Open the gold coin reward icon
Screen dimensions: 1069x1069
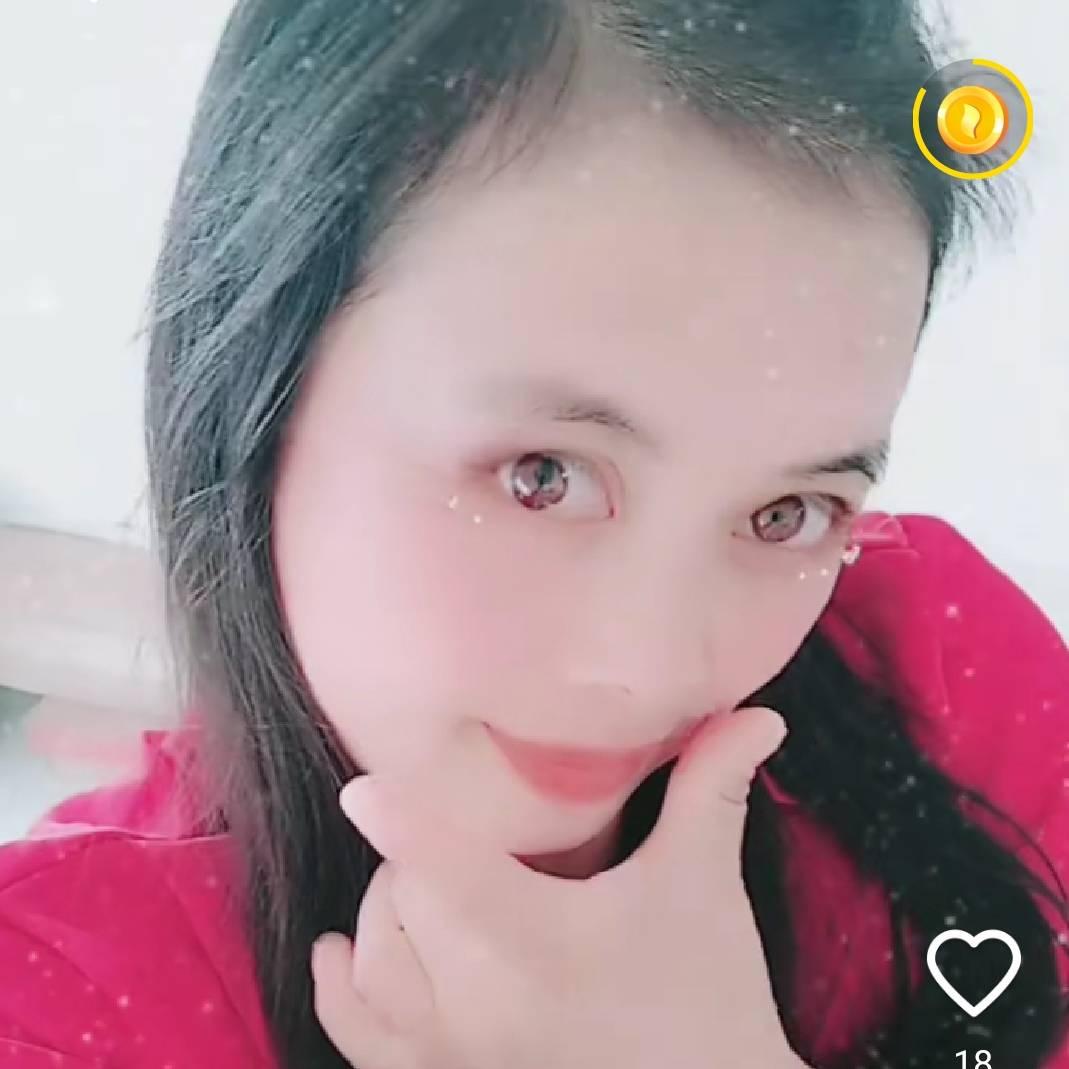972,119
